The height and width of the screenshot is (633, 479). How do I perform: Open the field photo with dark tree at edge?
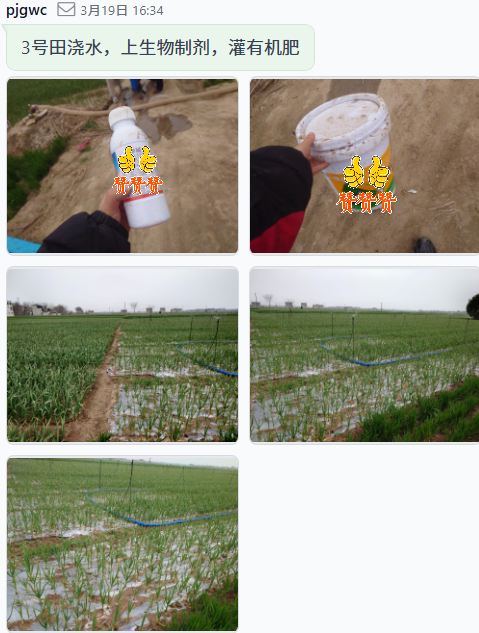[364, 355]
